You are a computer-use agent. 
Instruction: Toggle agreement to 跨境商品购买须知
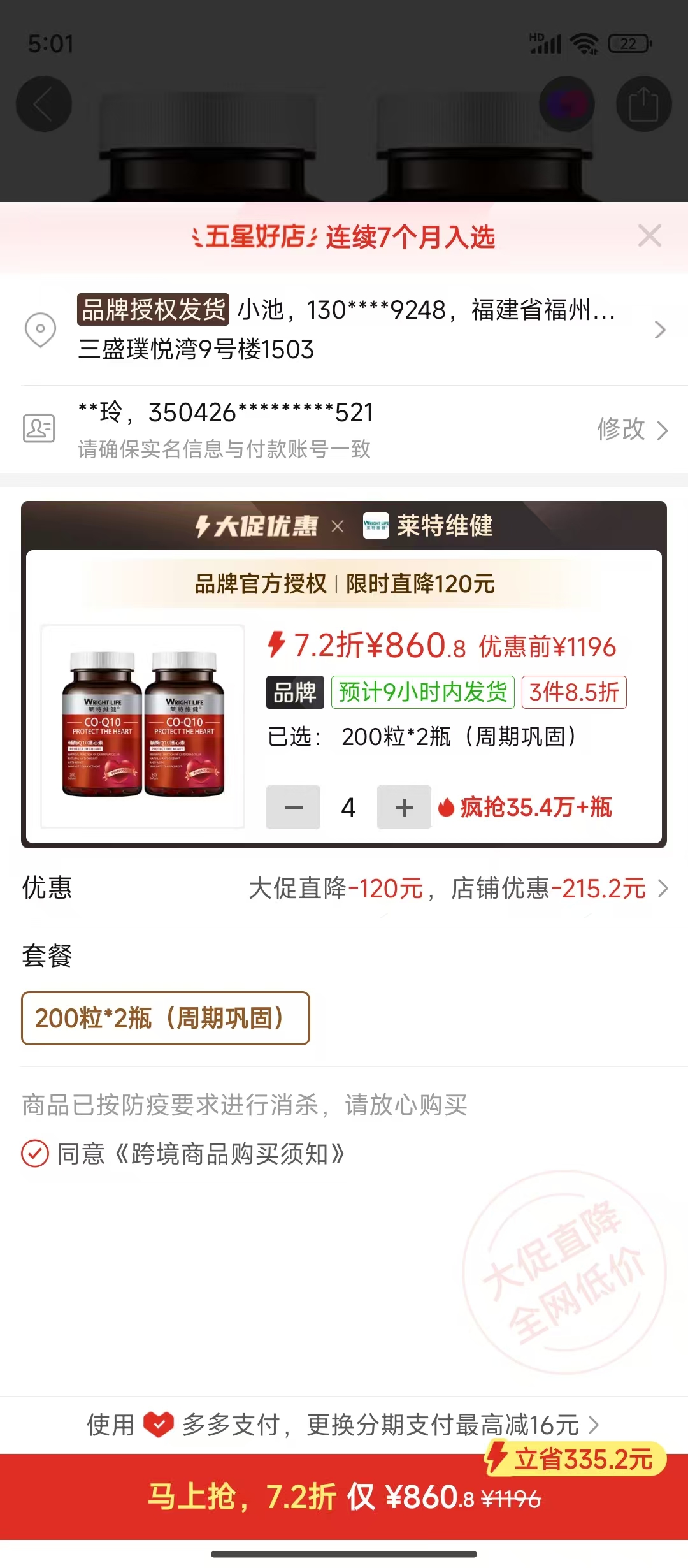35,1154
